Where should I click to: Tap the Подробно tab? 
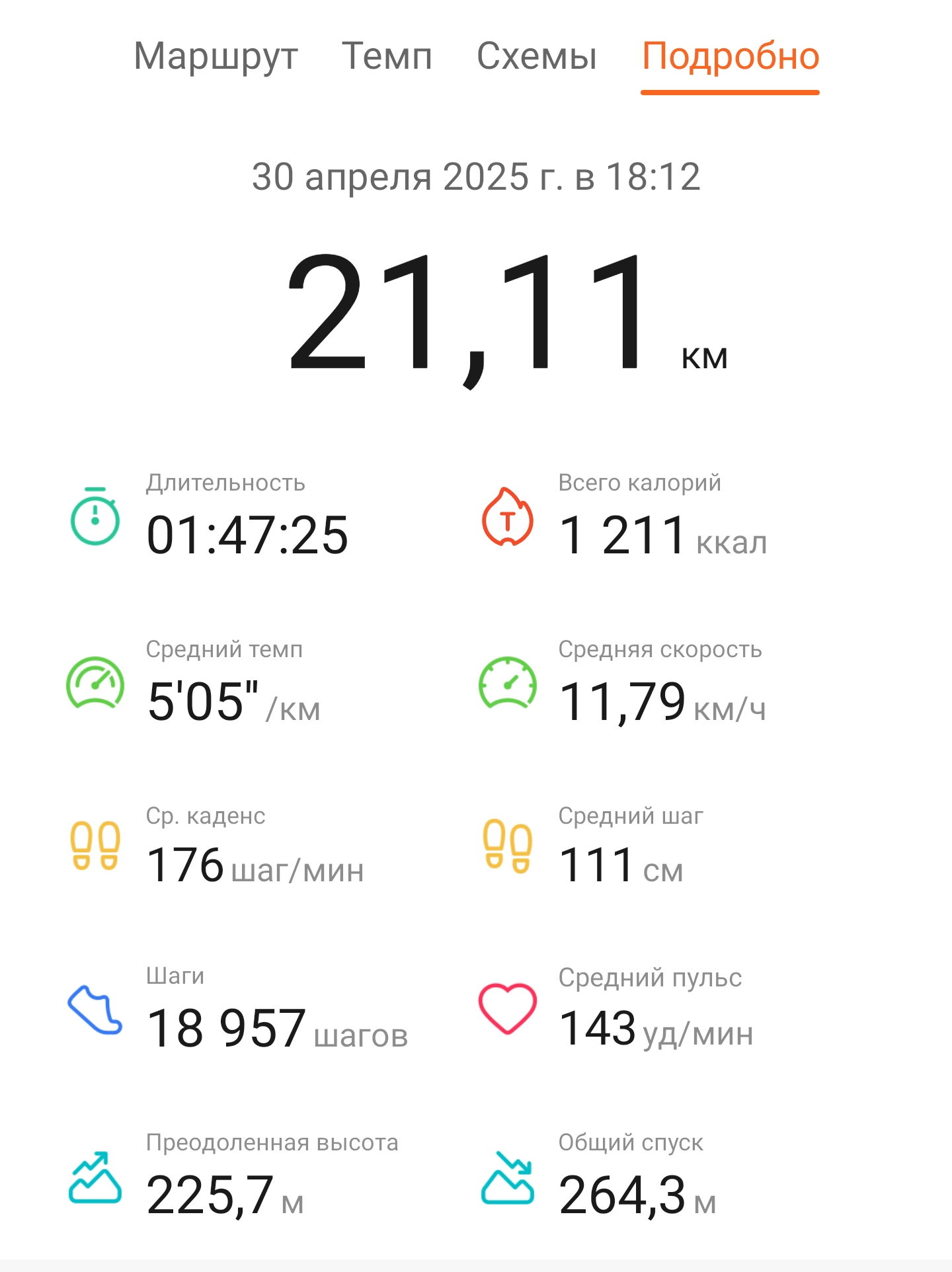[x=731, y=57]
